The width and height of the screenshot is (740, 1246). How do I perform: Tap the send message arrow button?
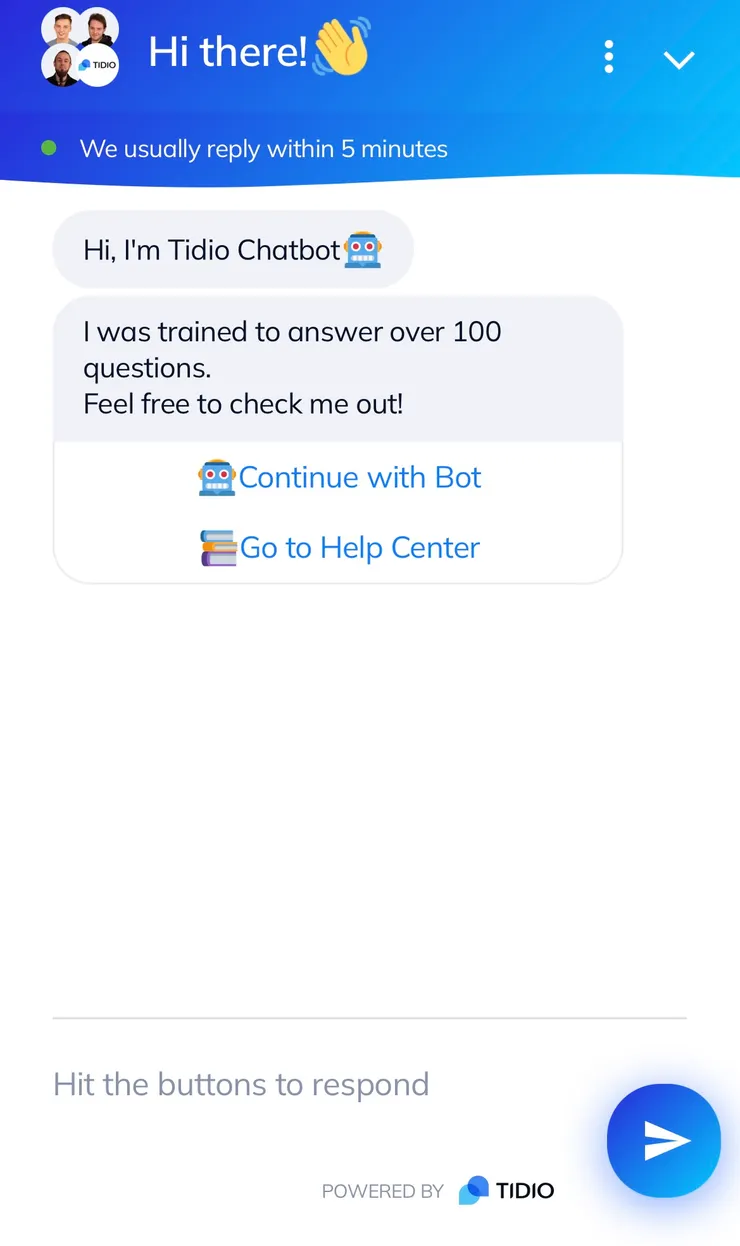coord(664,1140)
